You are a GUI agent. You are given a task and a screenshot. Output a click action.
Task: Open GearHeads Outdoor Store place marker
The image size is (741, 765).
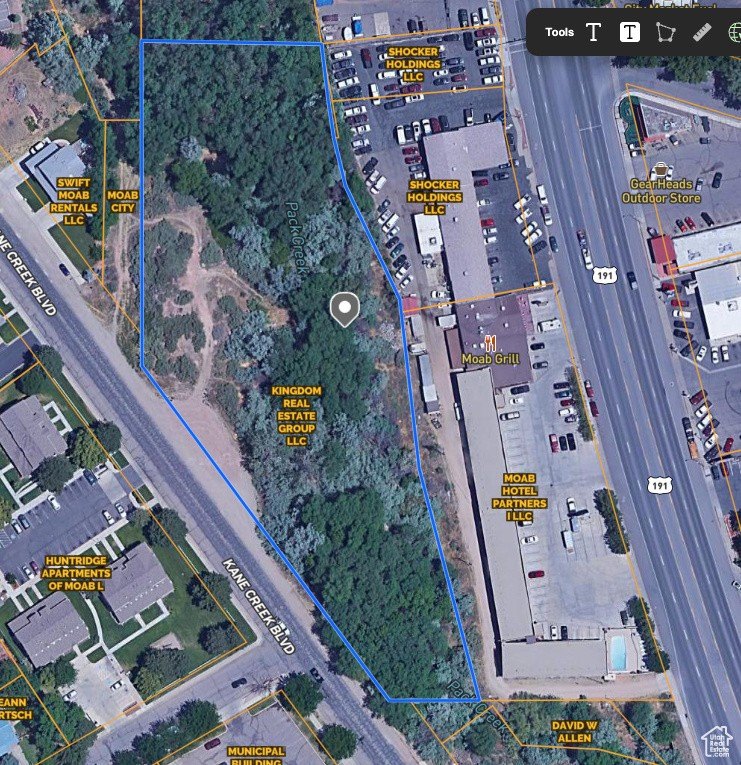[x=660, y=171]
